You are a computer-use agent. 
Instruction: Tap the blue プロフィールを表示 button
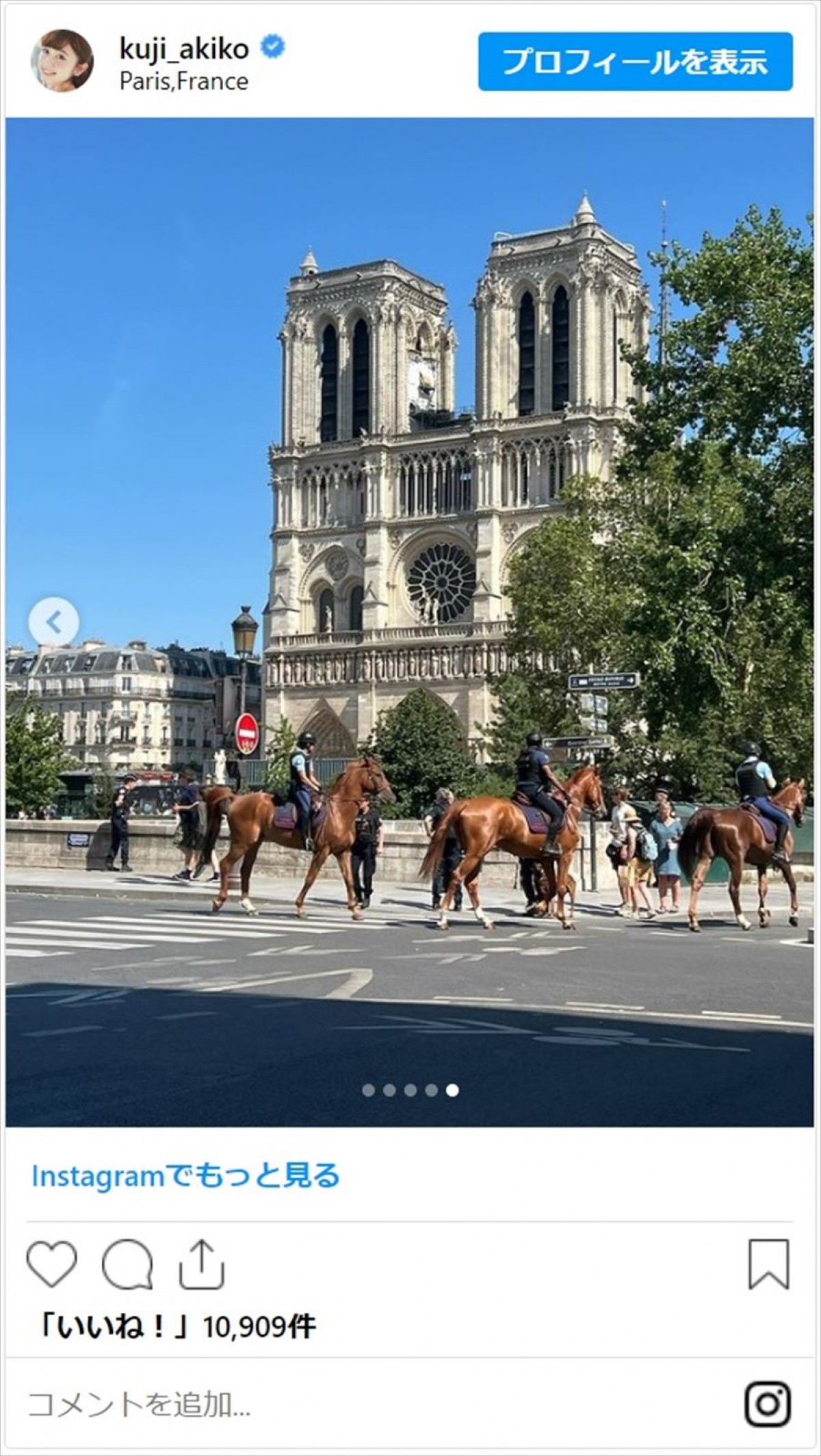point(635,62)
